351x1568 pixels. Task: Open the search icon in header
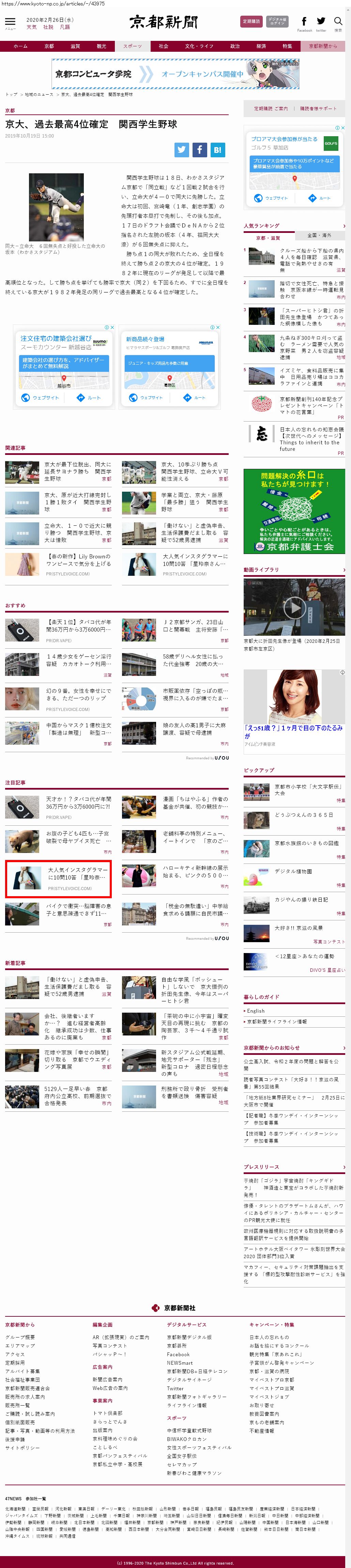338,21
